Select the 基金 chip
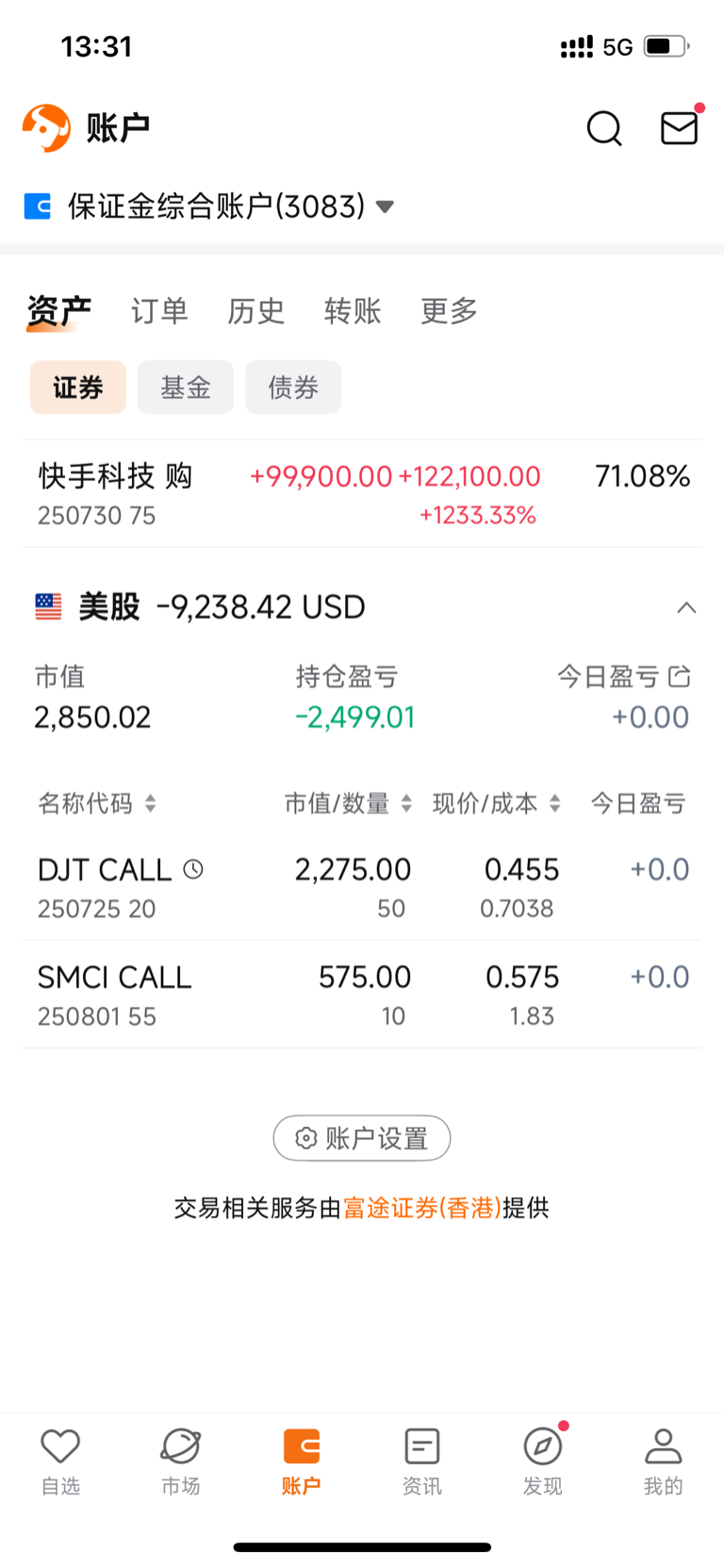This screenshot has height=1568, width=724. pos(186,388)
